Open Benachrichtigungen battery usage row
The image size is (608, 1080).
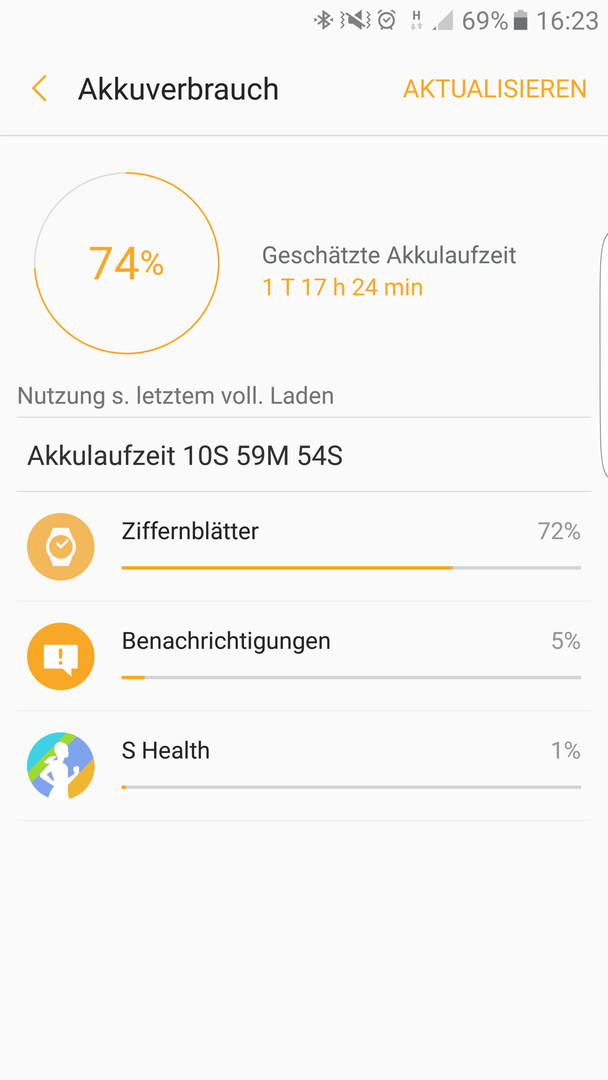point(304,656)
